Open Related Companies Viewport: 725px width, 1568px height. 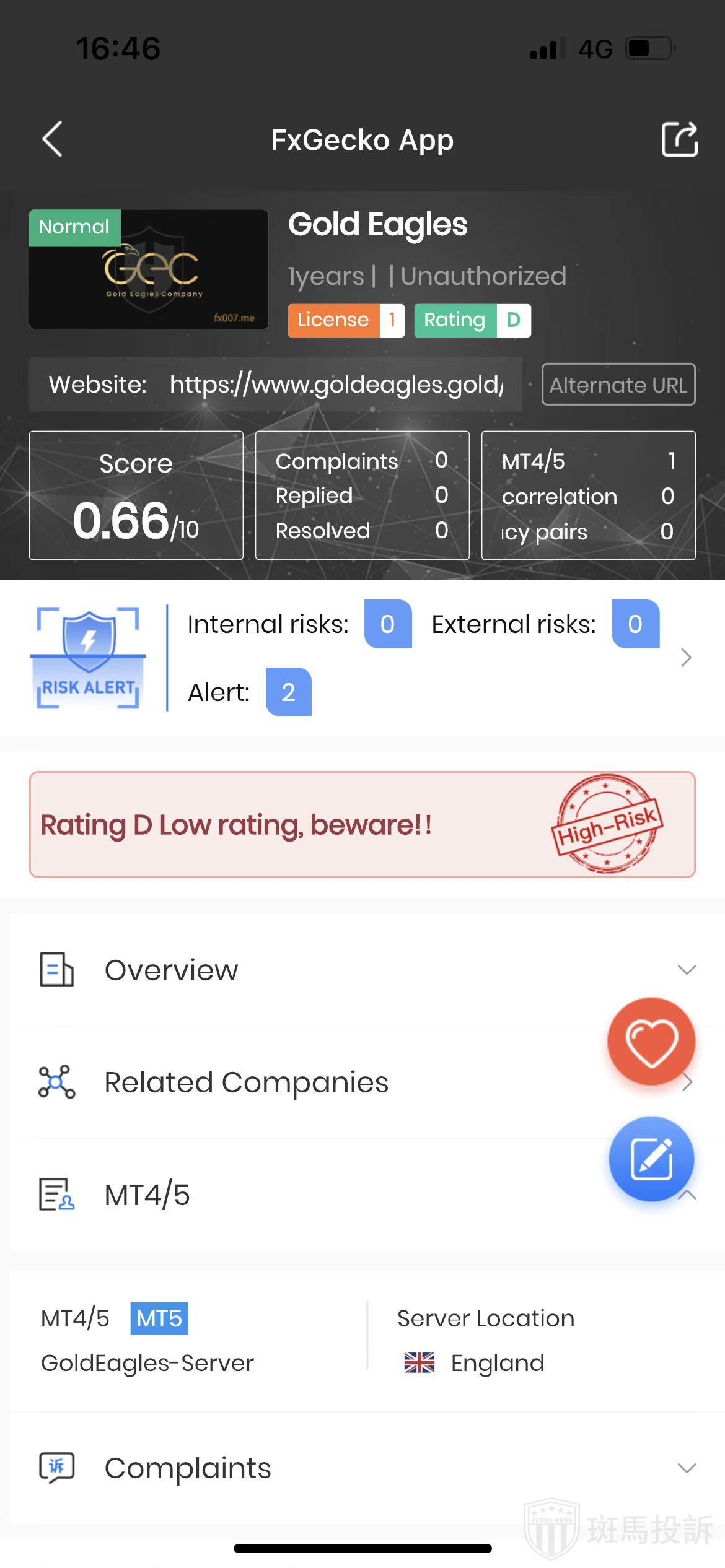246,1082
